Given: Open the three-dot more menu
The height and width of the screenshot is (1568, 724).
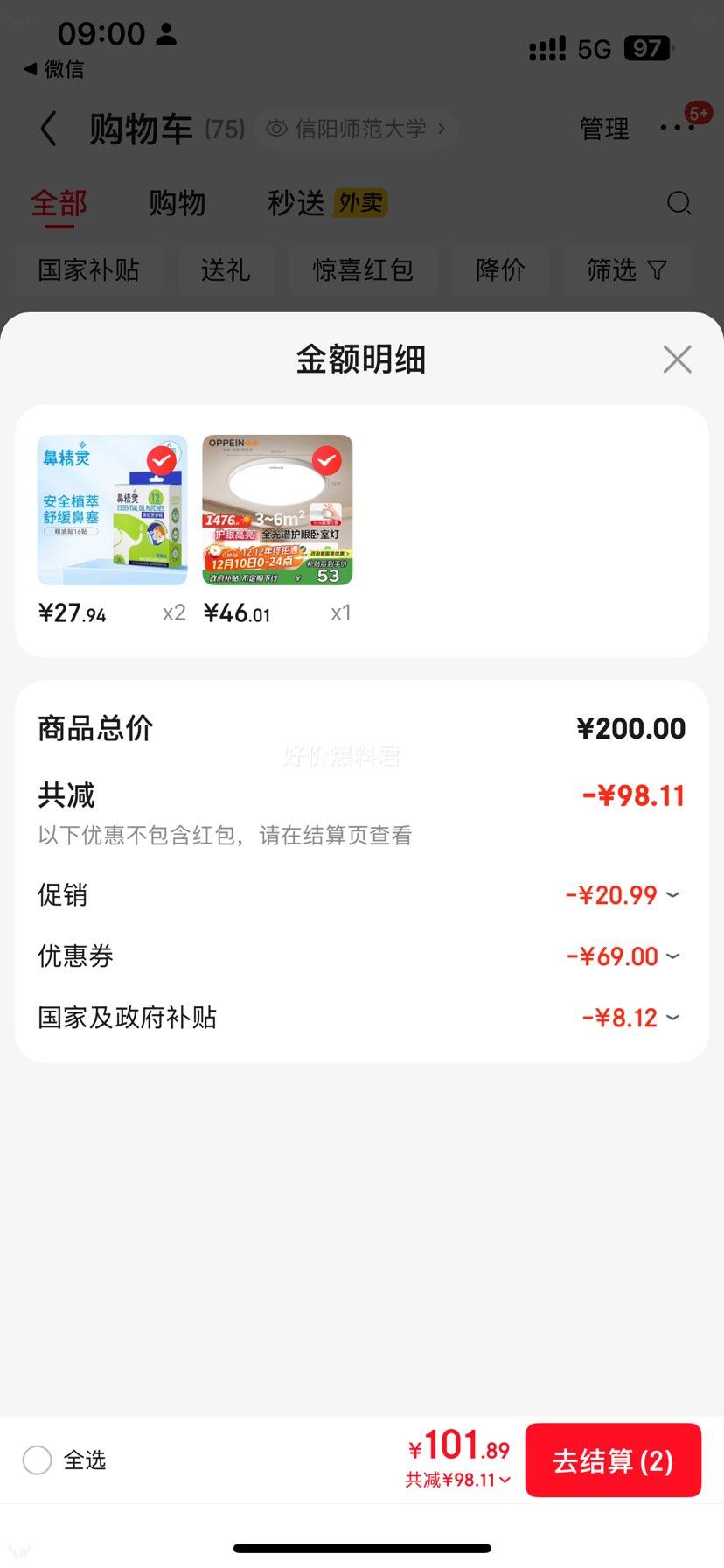Looking at the screenshot, I should point(677,128).
